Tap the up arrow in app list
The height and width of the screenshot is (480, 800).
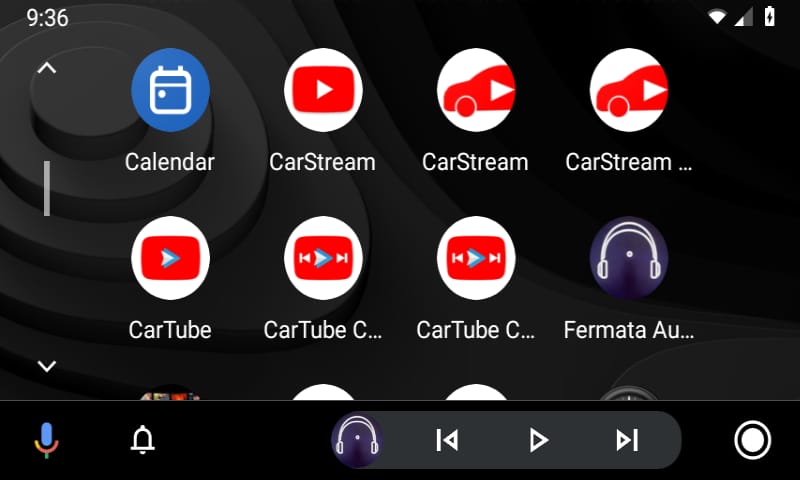pyautogui.click(x=46, y=69)
